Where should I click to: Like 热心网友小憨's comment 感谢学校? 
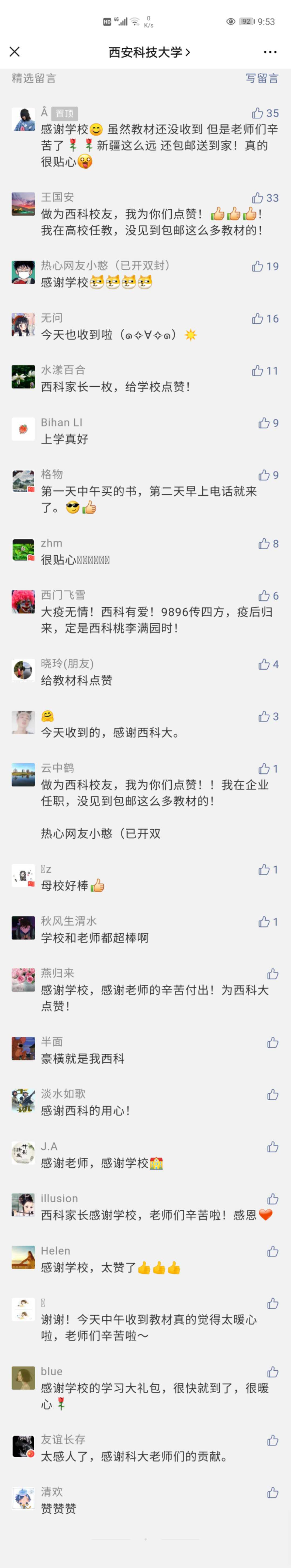tap(258, 266)
